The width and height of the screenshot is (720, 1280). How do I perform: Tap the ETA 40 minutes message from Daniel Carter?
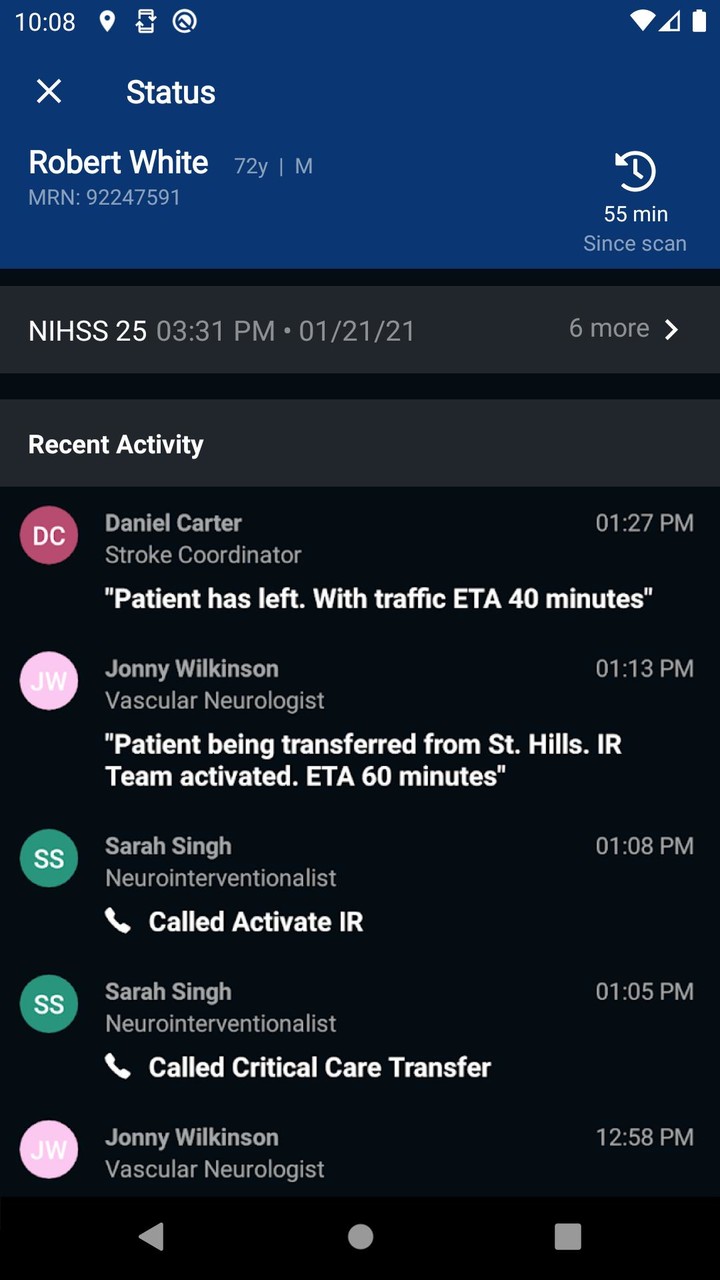[376, 598]
